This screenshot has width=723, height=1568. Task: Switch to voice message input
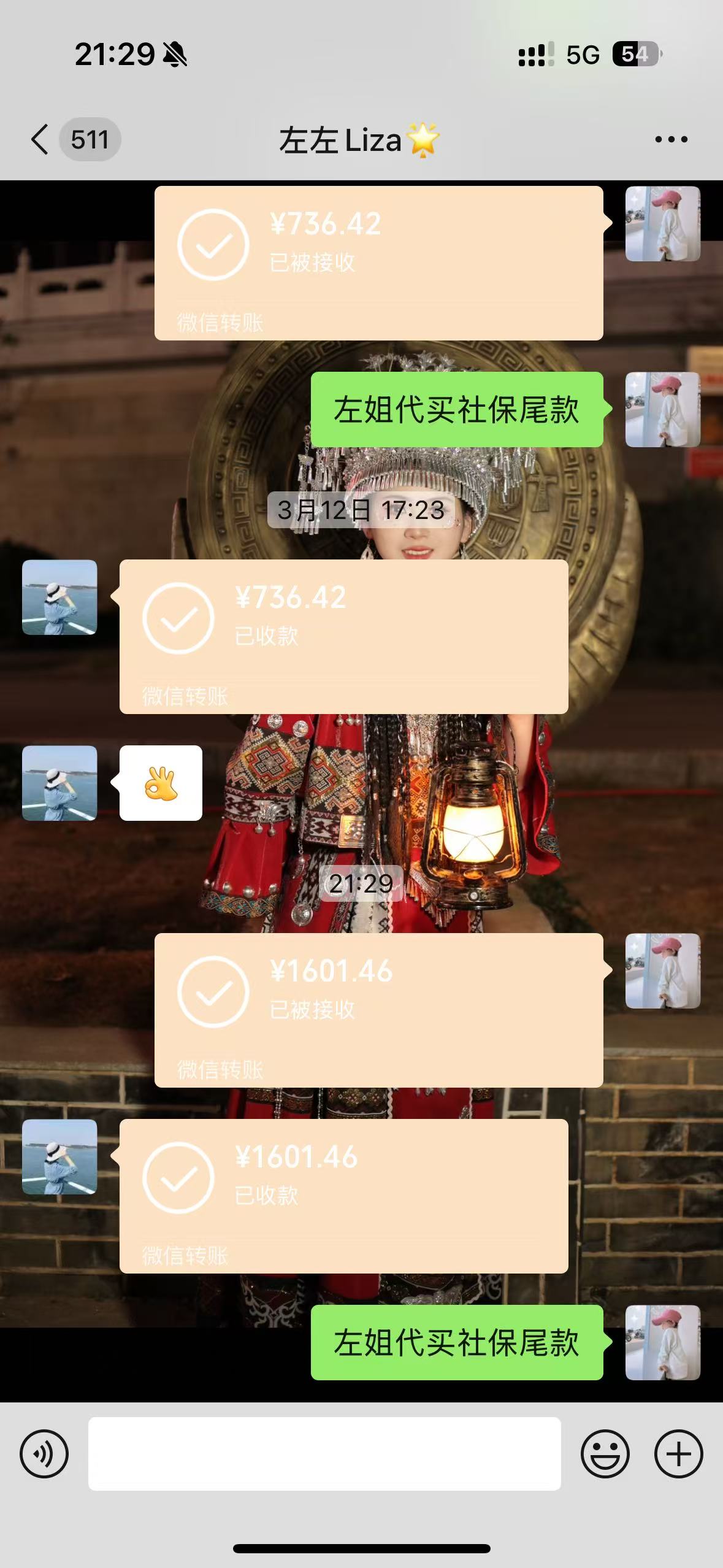click(x=44, y=1453)
